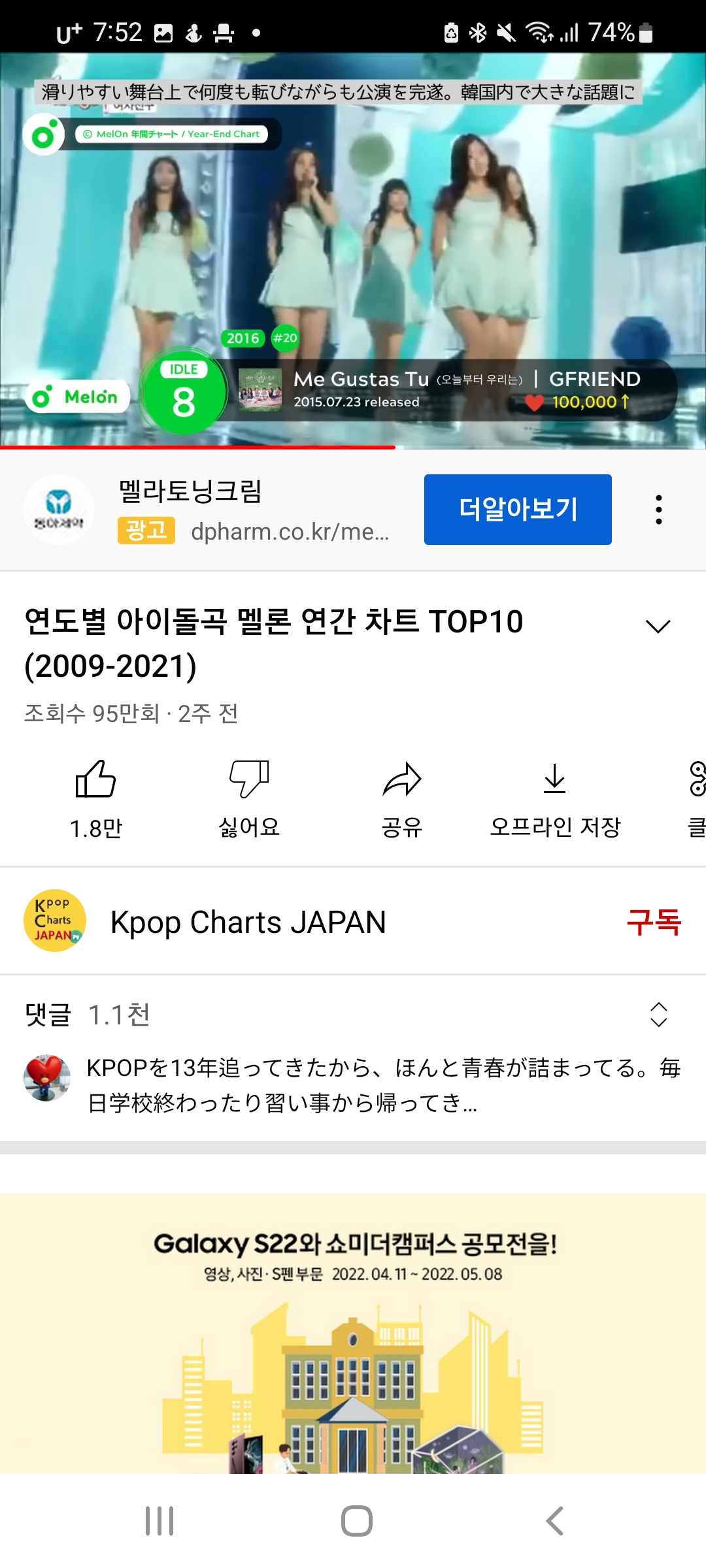Open the ad options three-dot menu

click(658, 509)
